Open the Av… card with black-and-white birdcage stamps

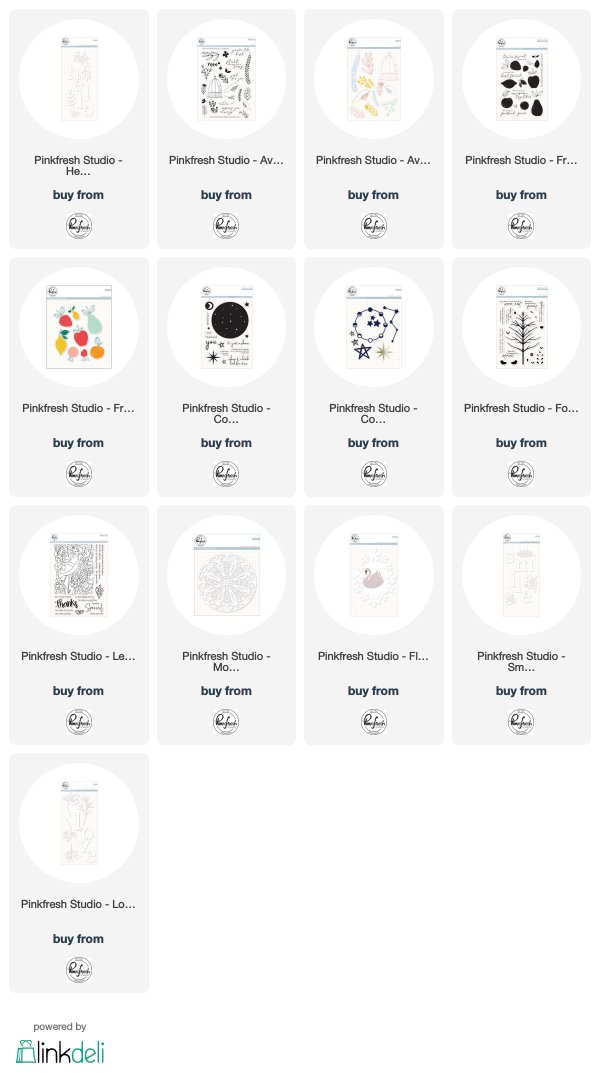226,129
